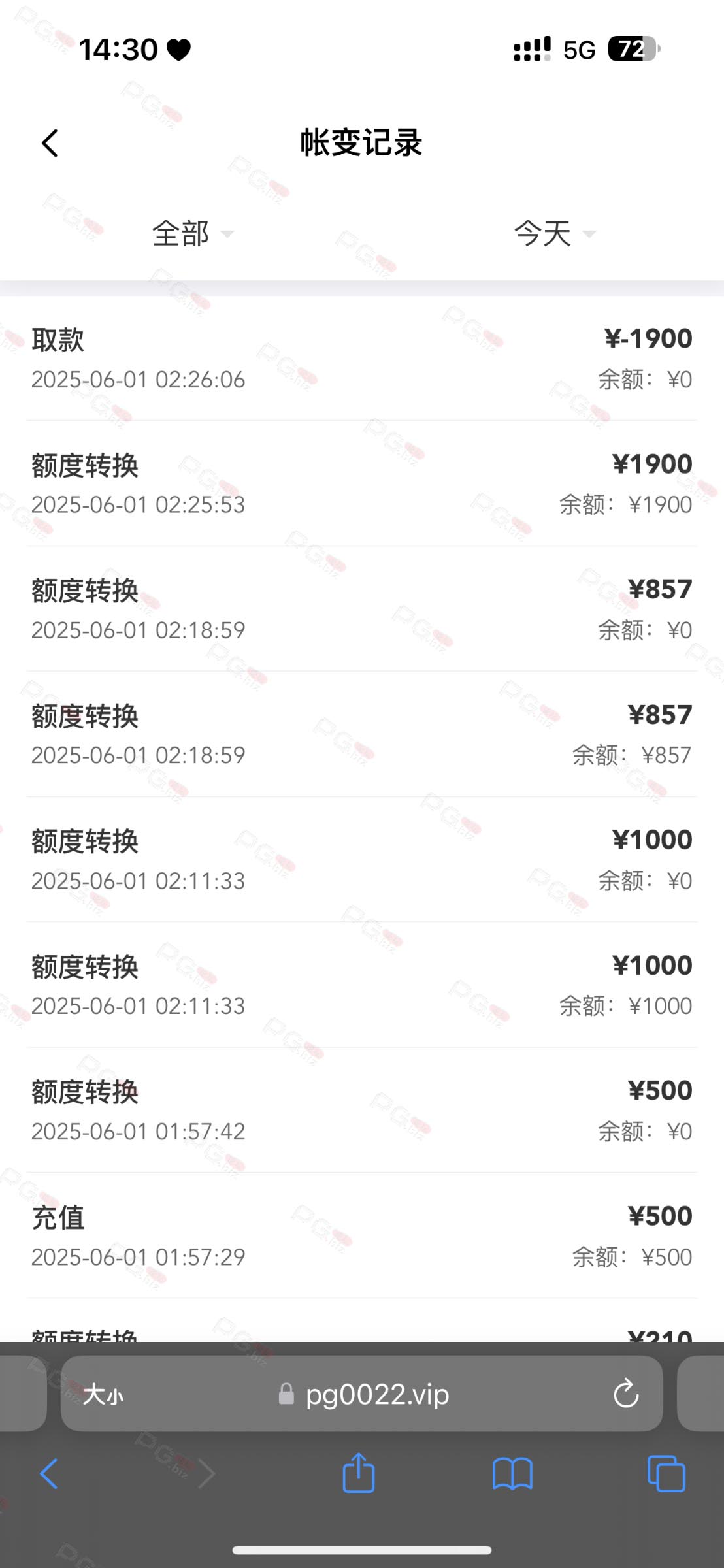The image size is (724, 1568).
Task: Expand the 全部 type filter dropdown
Action: click(193, 233)
